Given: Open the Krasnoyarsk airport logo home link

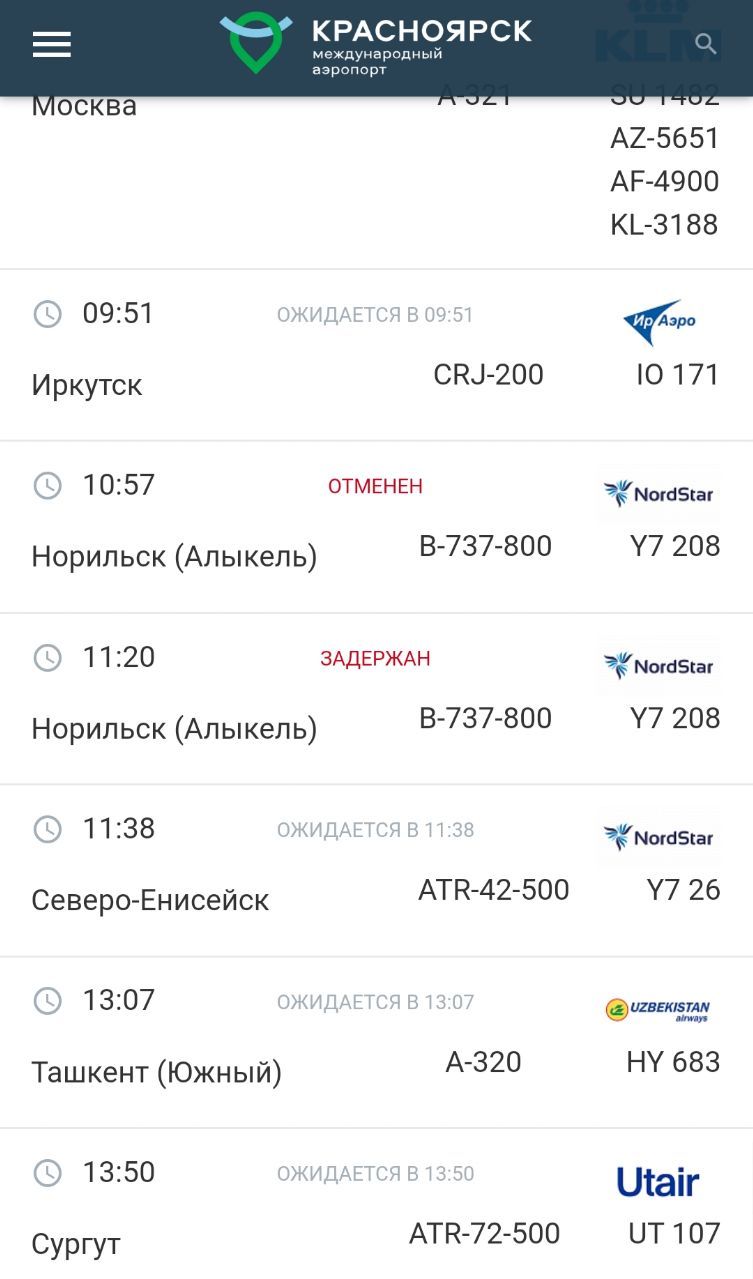Looking at the screenshot, I should (376, 44).
